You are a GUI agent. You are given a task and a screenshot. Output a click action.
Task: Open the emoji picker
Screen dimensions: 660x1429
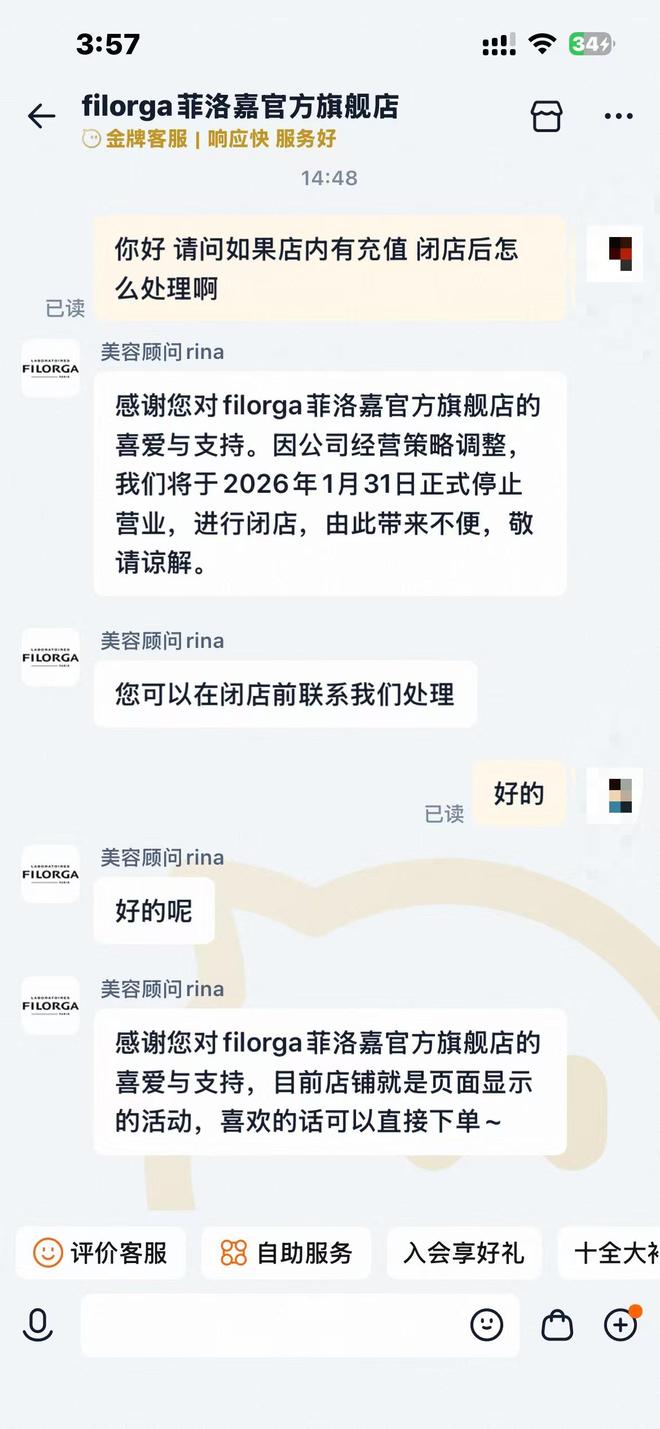[x=486, y=1326]
